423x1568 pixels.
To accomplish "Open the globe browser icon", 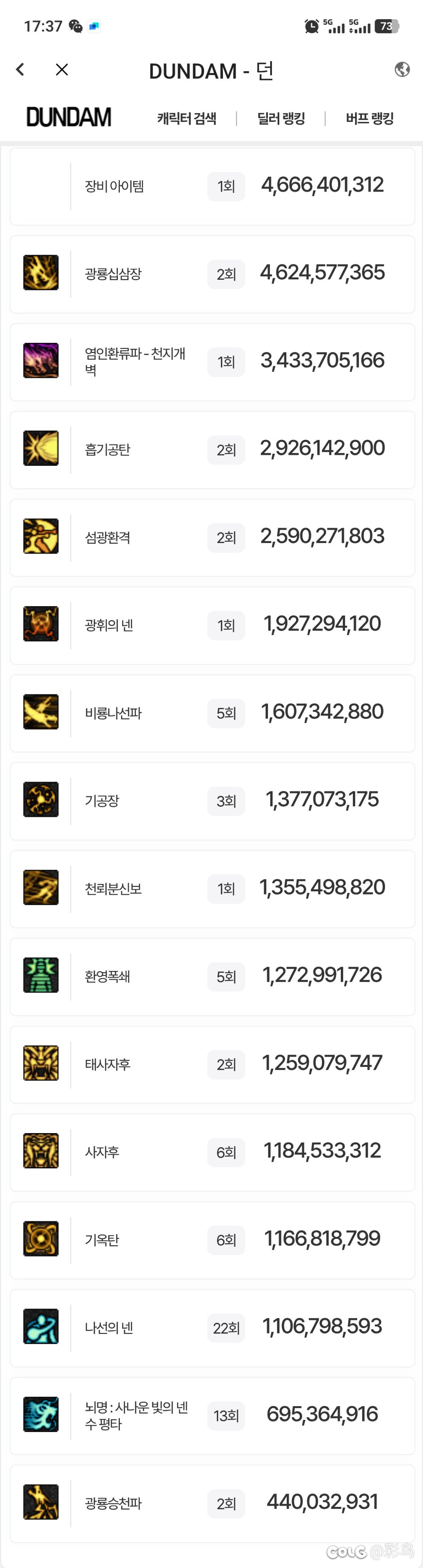I will coord(402,70).
